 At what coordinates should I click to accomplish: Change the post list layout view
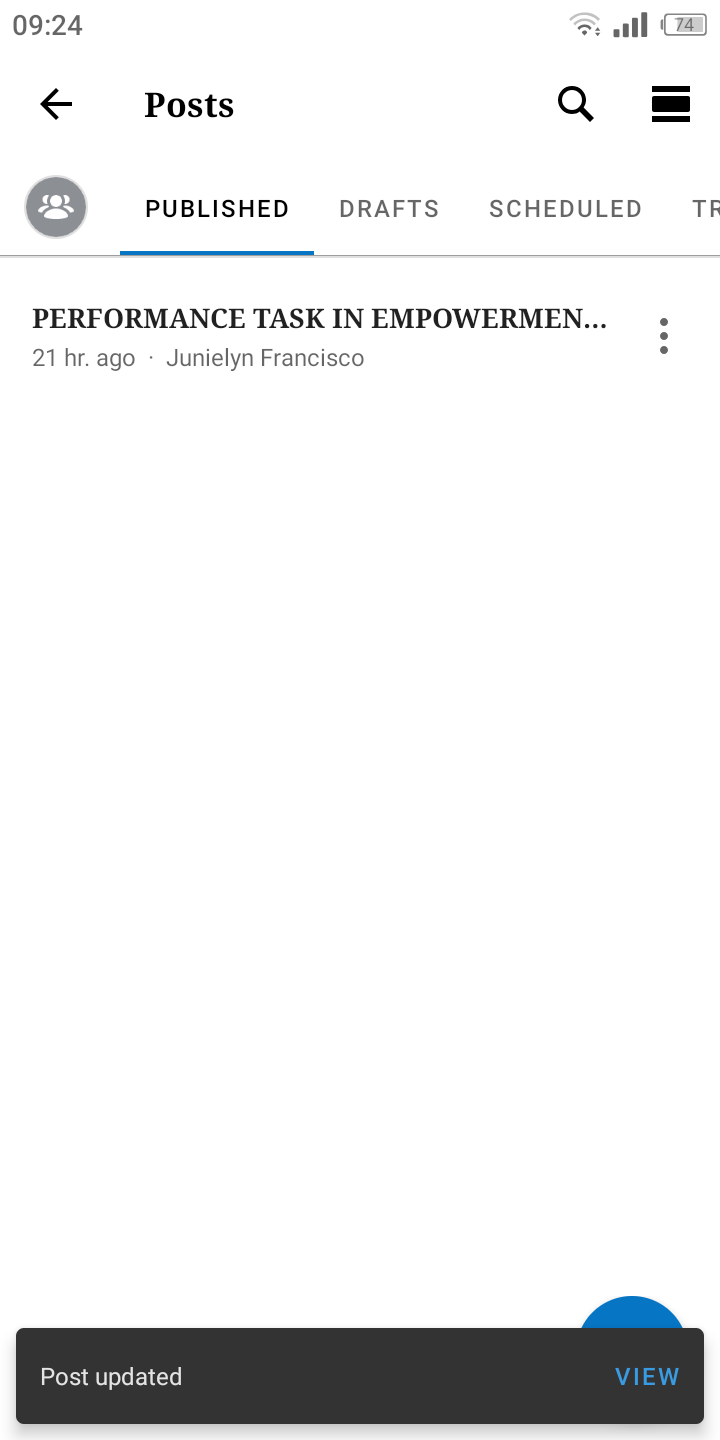tap(671, 104)
